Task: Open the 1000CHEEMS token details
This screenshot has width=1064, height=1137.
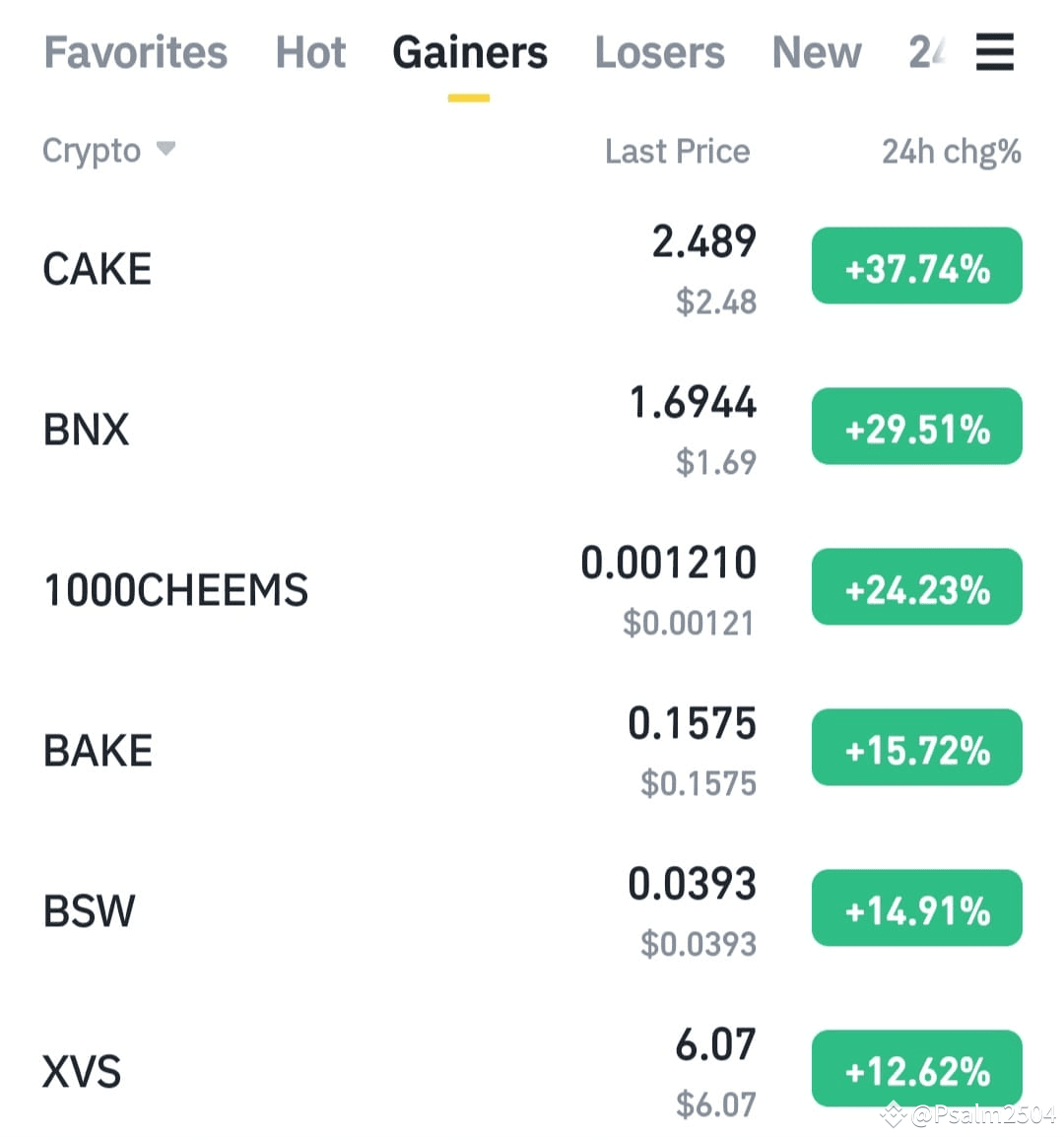Action: (x=175, y=588)
